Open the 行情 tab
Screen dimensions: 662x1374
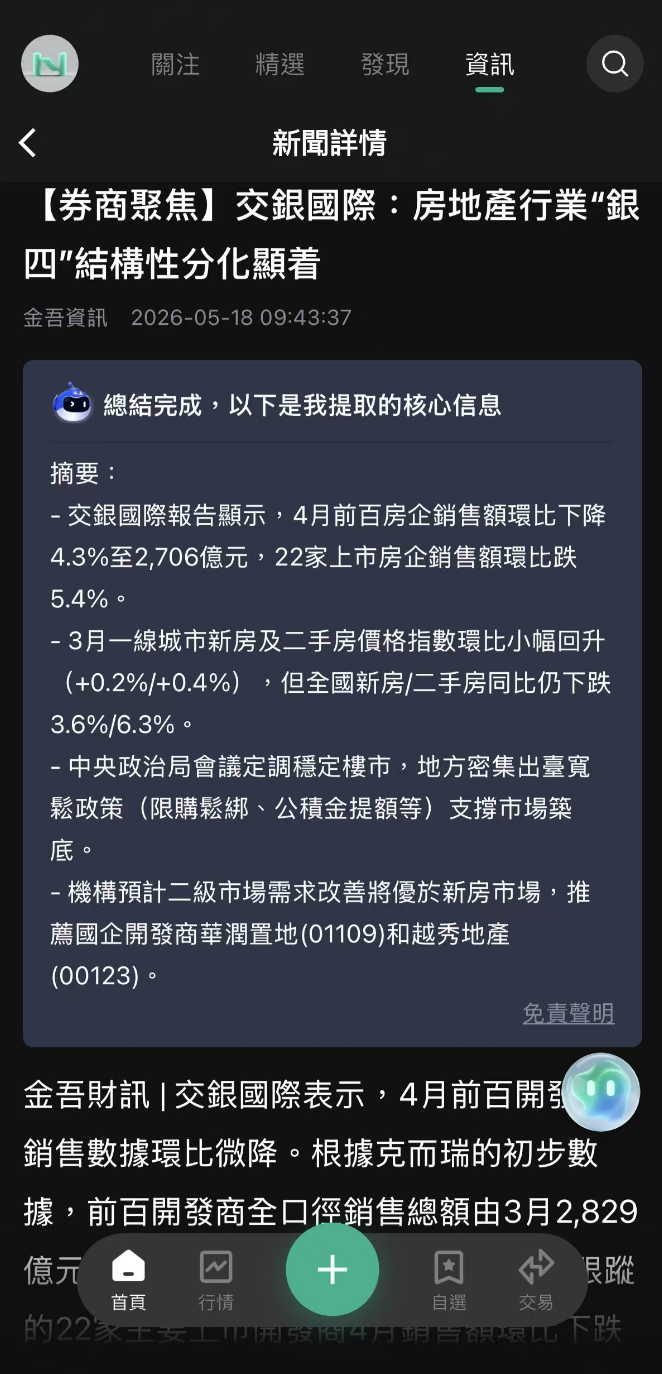coord(216,1280)
